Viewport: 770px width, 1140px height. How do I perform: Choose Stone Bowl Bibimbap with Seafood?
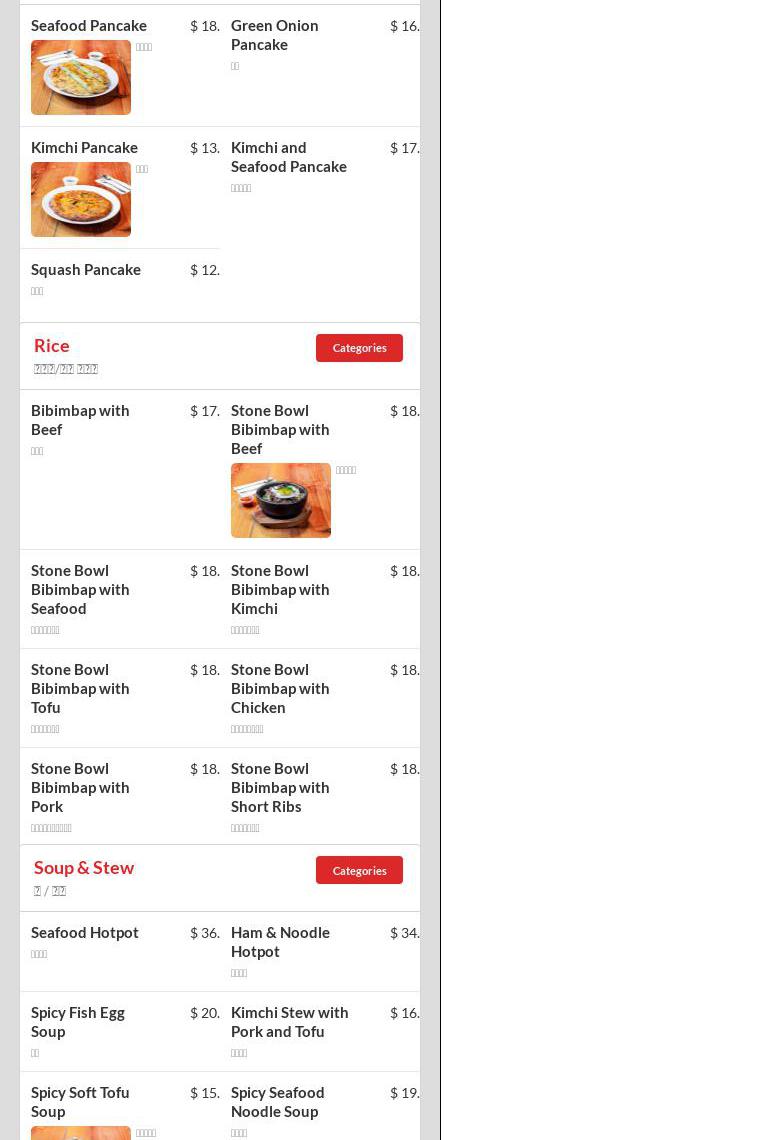point(80,589)
